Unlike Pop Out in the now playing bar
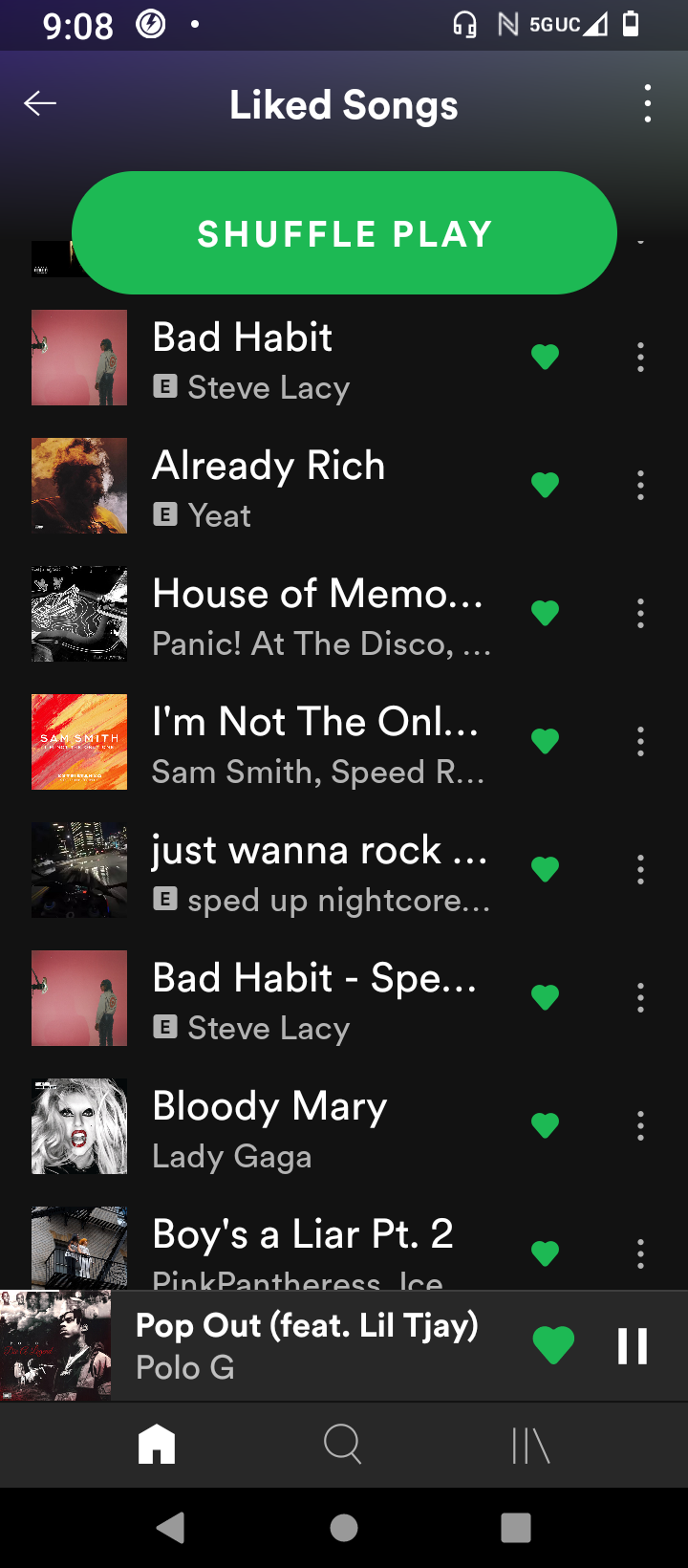This screenshot has height=1568, width=688. [x=553, y=1346]
